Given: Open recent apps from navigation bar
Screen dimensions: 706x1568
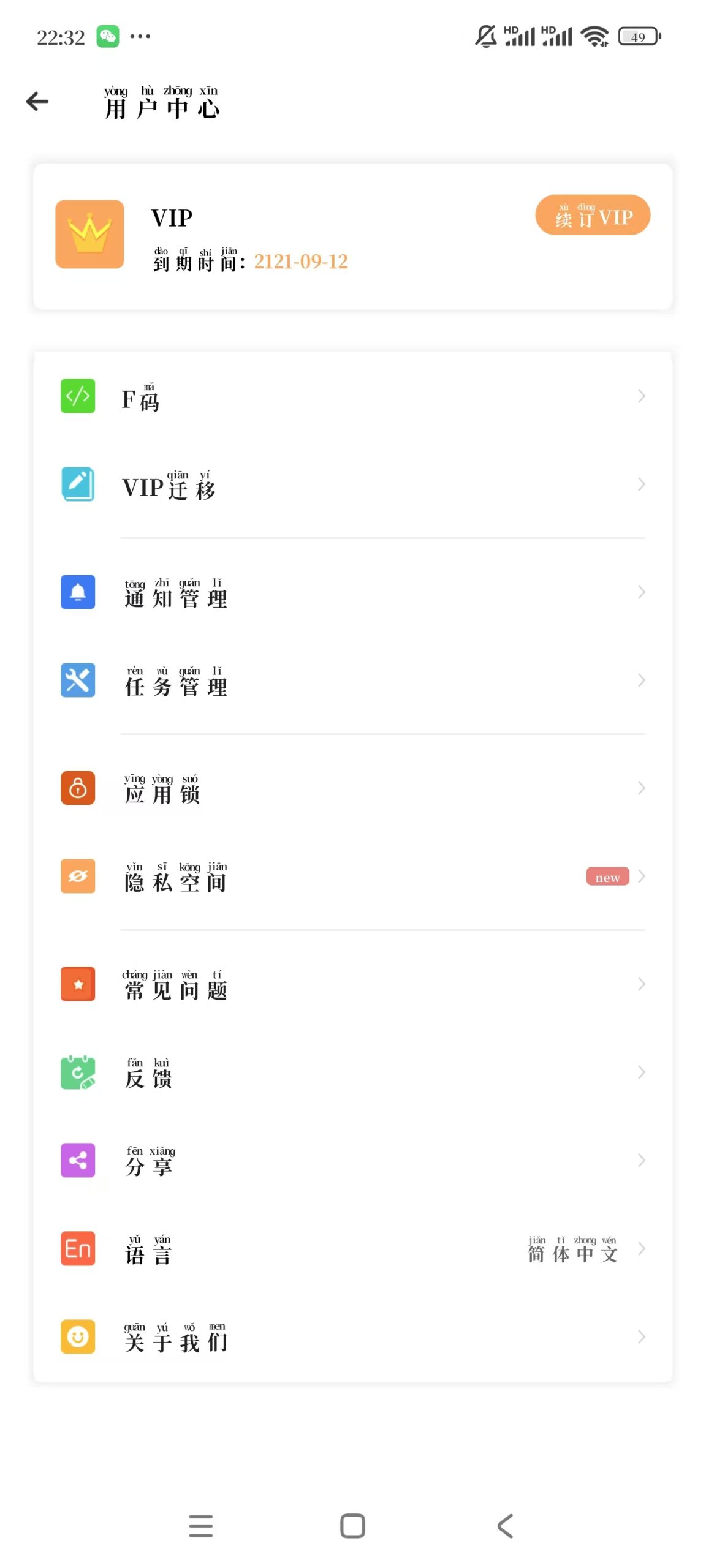Looking at the screenshot, I should 201,1526.
